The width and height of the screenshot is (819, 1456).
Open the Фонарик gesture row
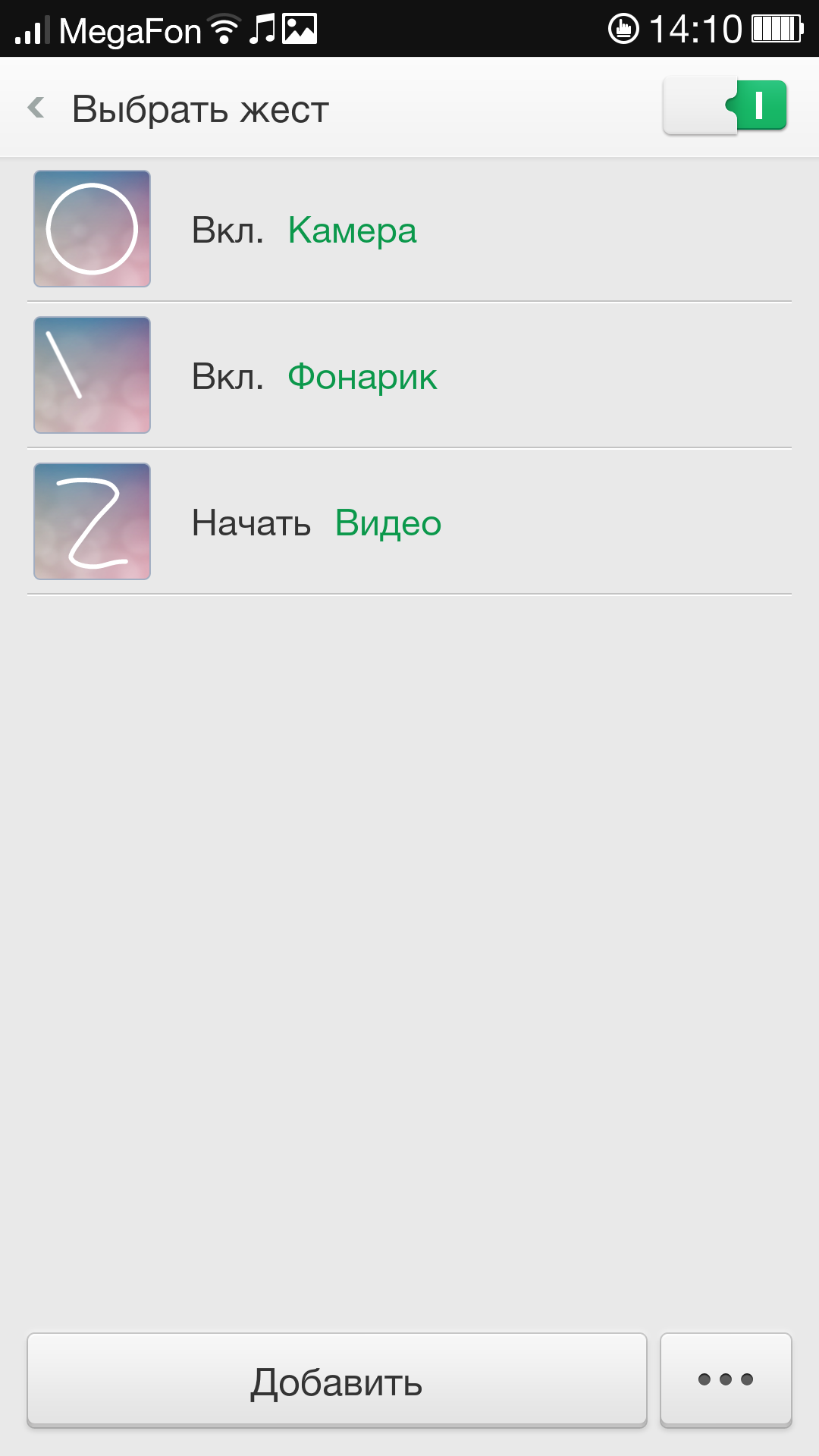pos(409,375)
